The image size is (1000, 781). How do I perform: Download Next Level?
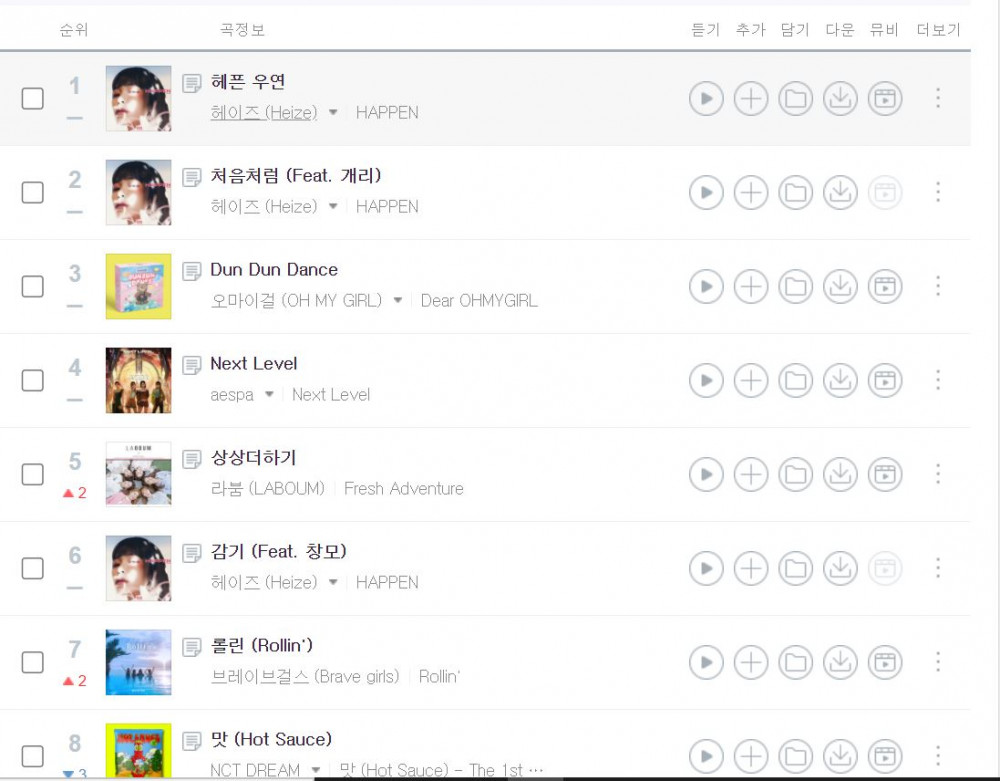click(840, 380)
